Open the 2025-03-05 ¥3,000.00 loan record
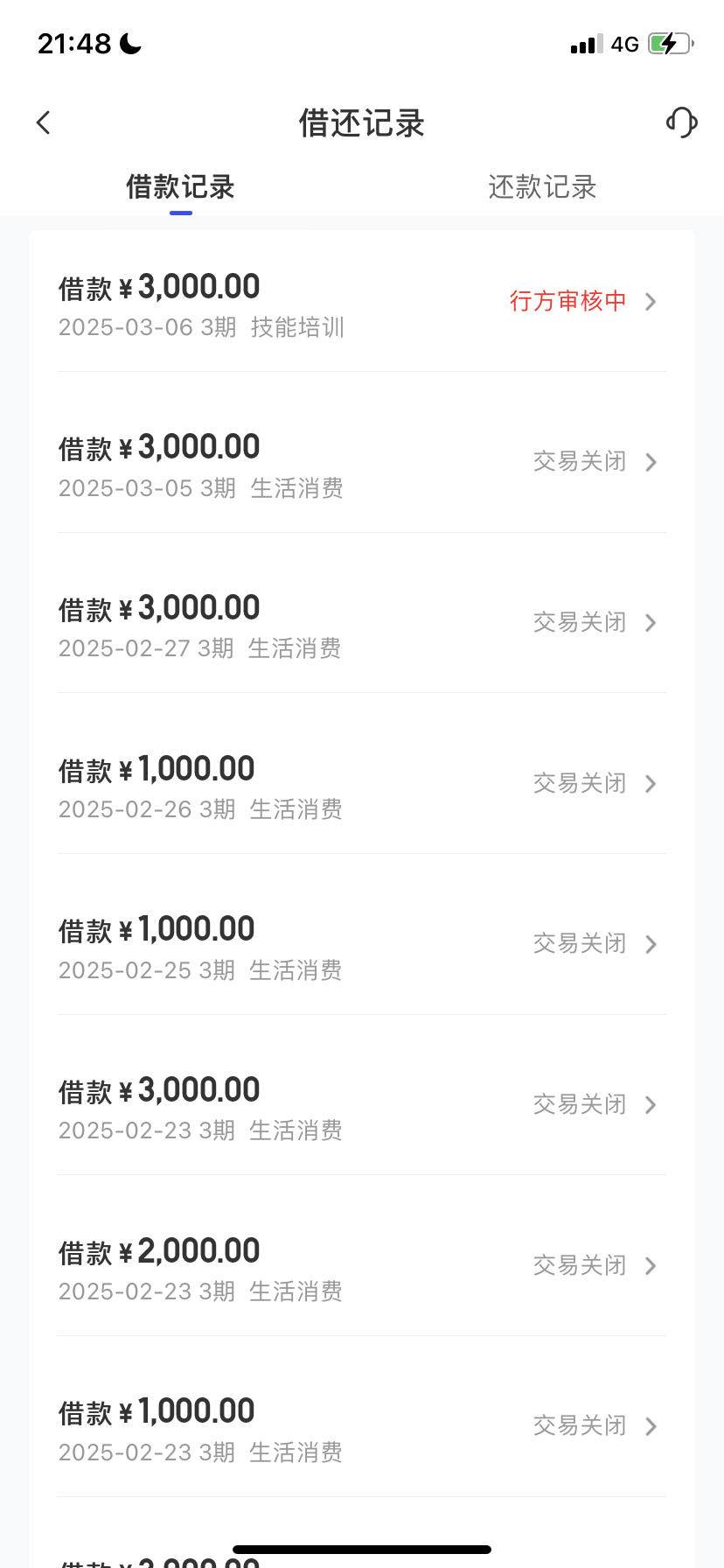Image resolution: width=724 pixels, height=1568 pixels. (x=362, y=464)
